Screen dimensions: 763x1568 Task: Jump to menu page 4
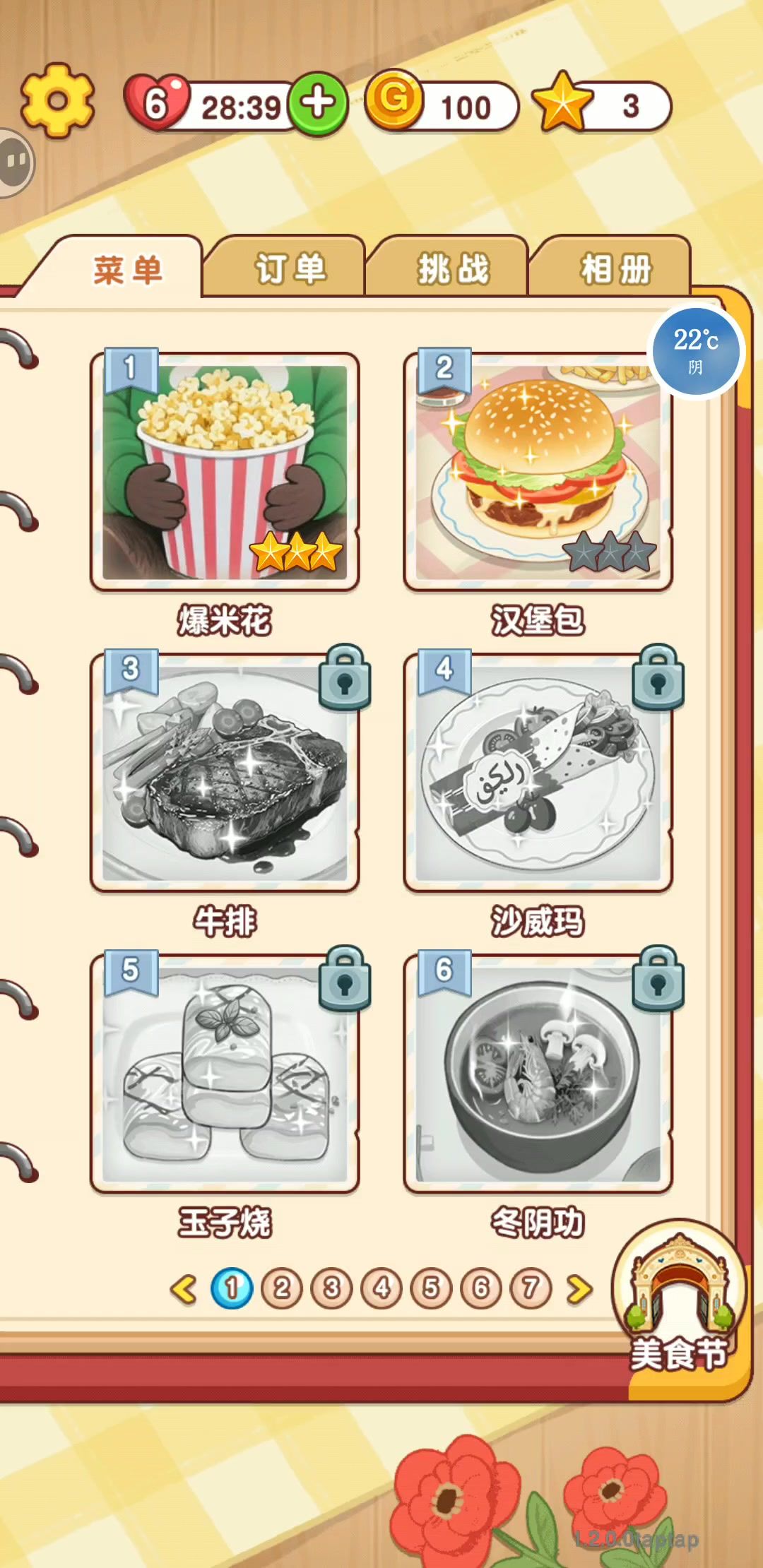pos(381,1288)
